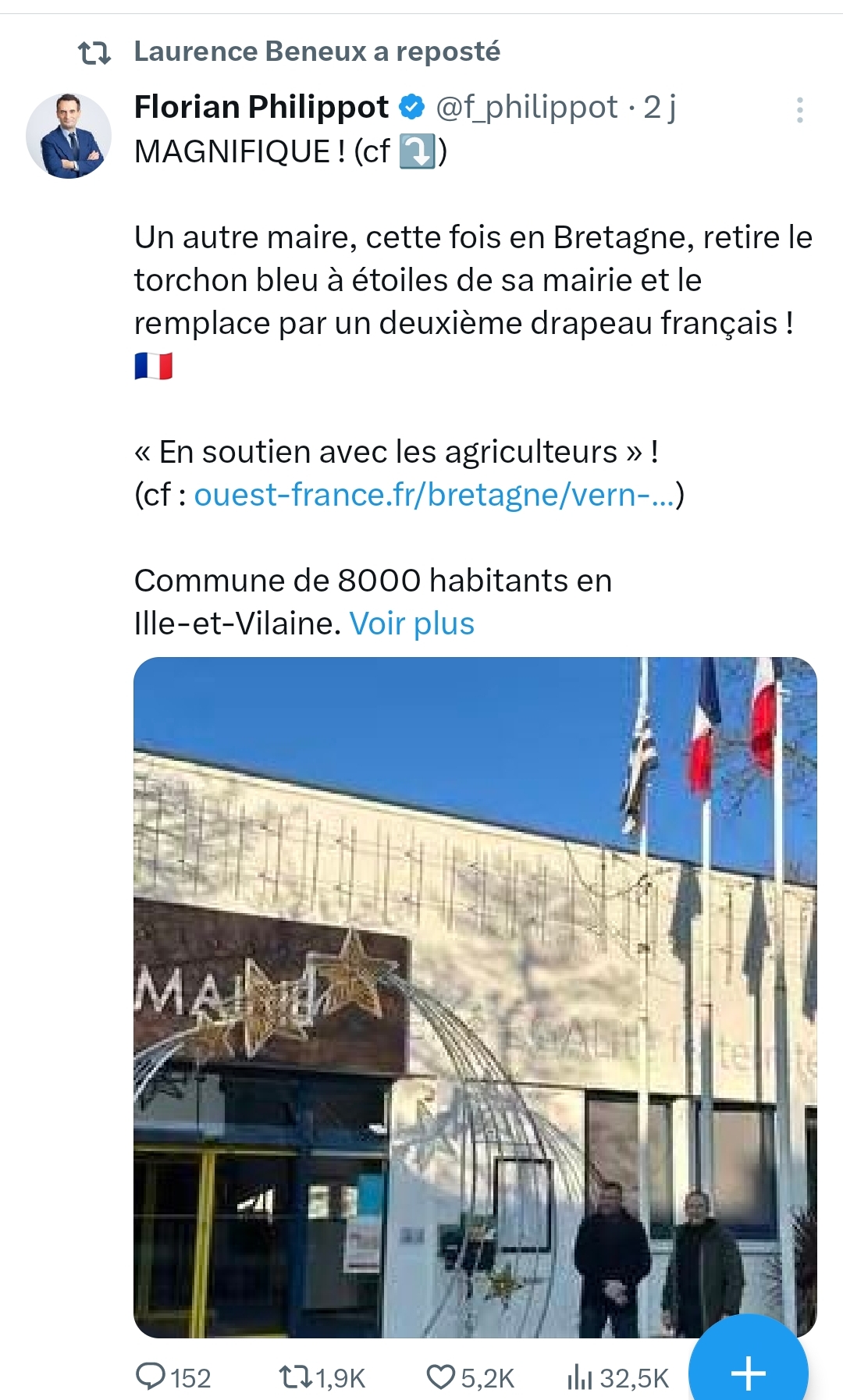
Task: Open the Laurence Beneux a reposté link
Action: pos(316,52)
